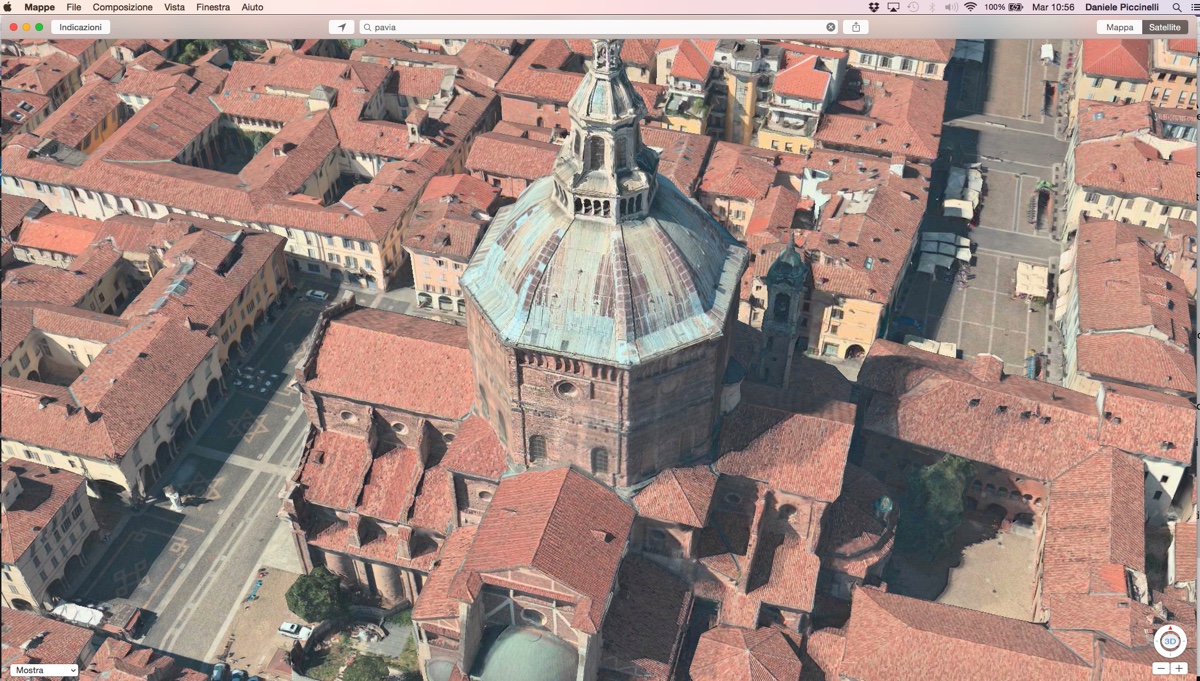The height and width of the screenshot is (681, 1200).
Task: Minimize the window with the yellow button
Action: coord(26,27)
